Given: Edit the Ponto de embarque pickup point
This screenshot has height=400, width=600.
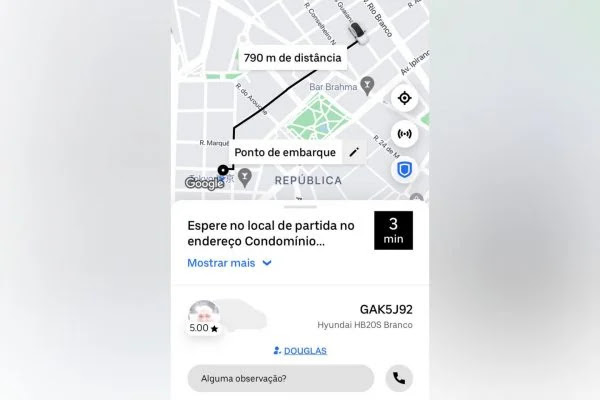Looking at the screenshot, I should pyautogui.click(x=353, y=152).
